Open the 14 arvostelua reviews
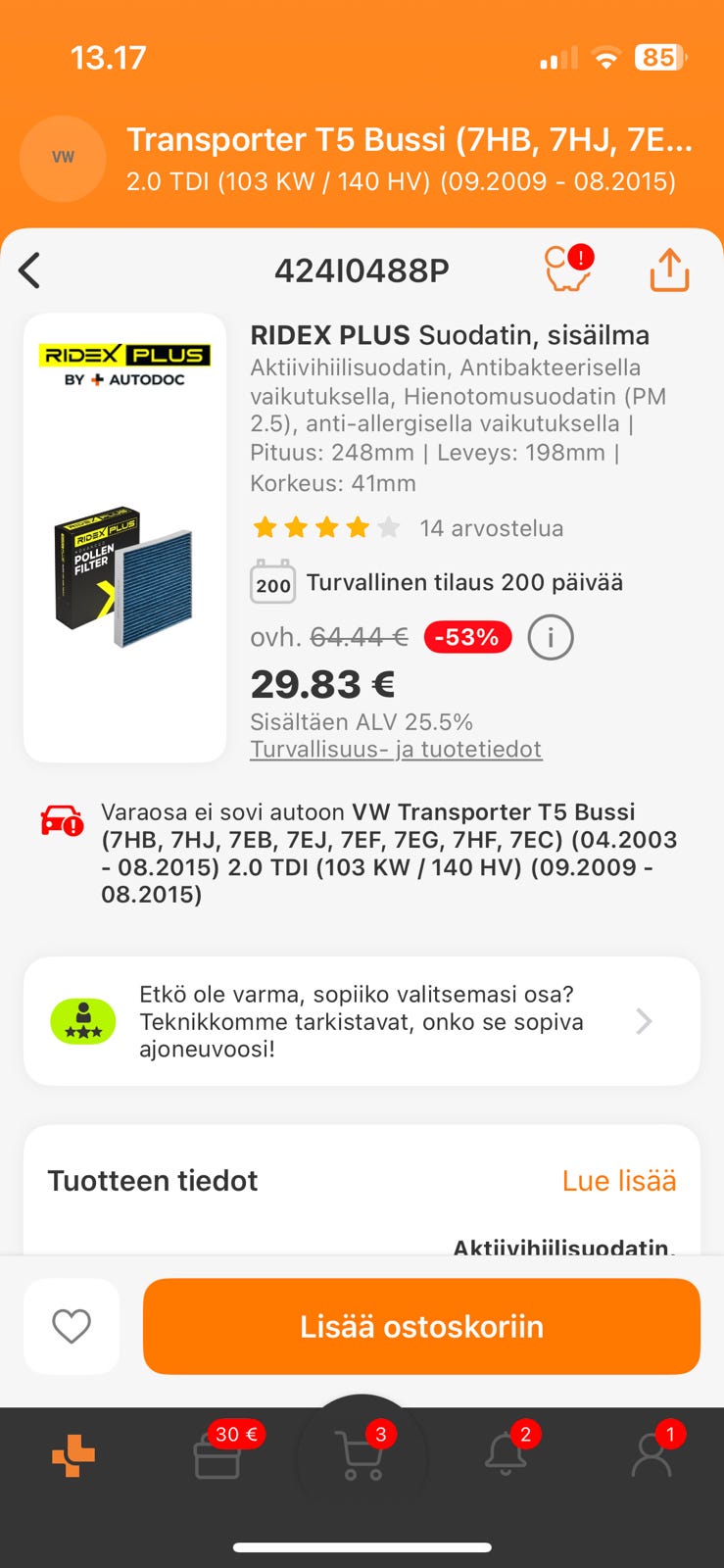 click(x=491, y=528)
